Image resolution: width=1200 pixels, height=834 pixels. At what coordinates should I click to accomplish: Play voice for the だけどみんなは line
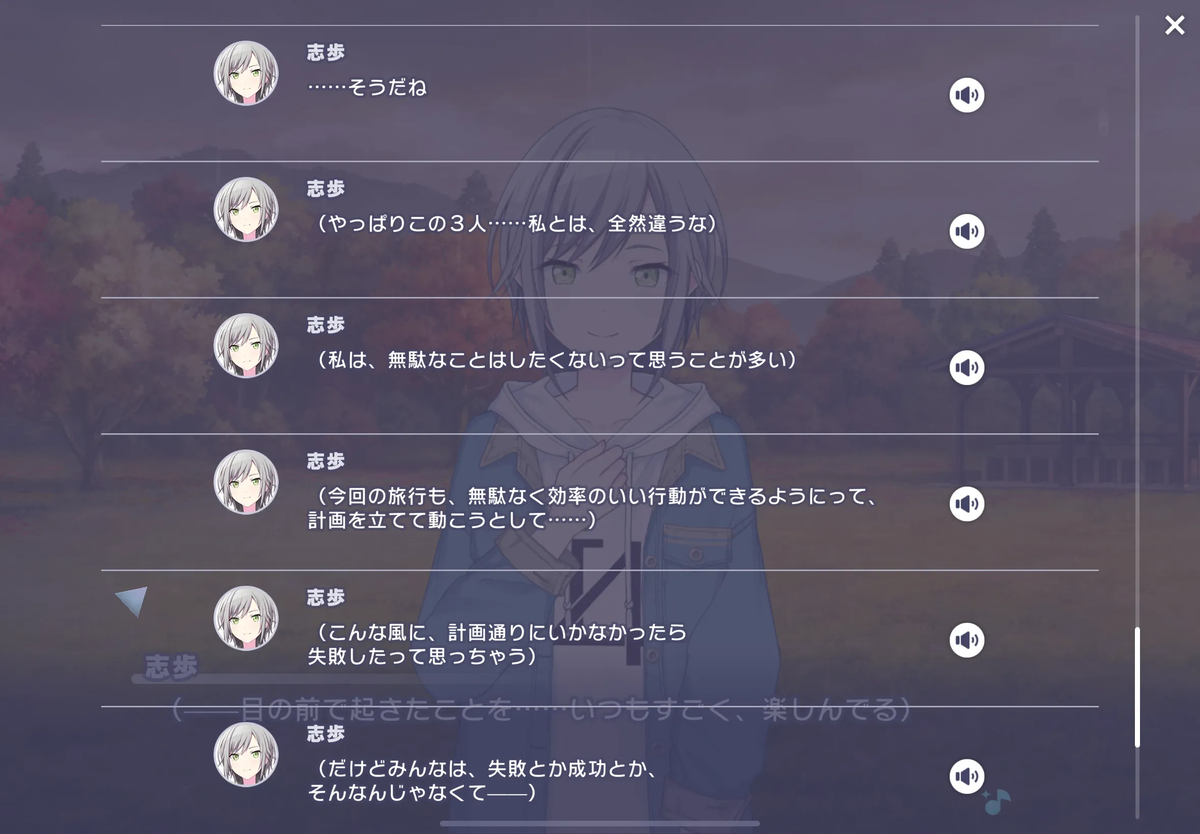click(966, 776)
